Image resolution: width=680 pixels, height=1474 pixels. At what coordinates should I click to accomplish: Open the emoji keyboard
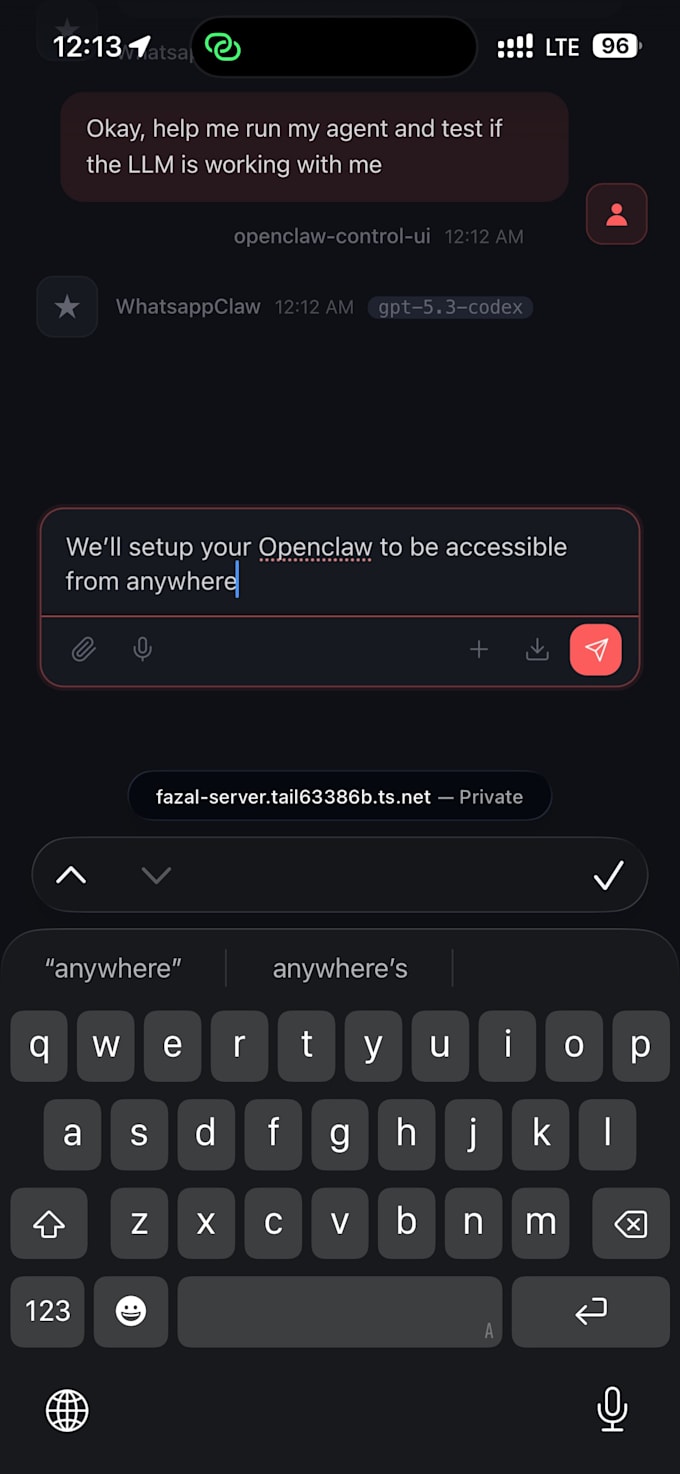point(131,1311)
